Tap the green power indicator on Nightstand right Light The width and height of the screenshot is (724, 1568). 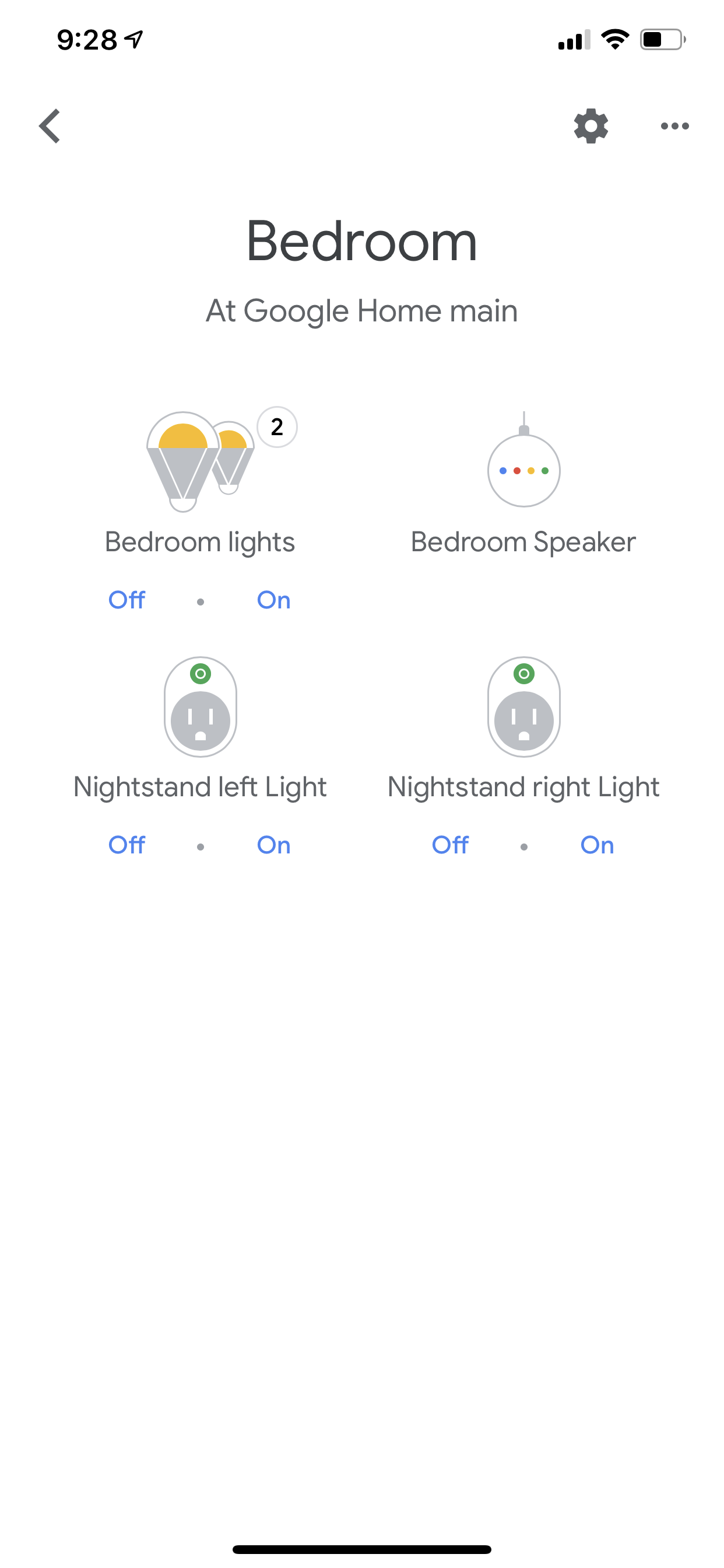tap(523, 673)
